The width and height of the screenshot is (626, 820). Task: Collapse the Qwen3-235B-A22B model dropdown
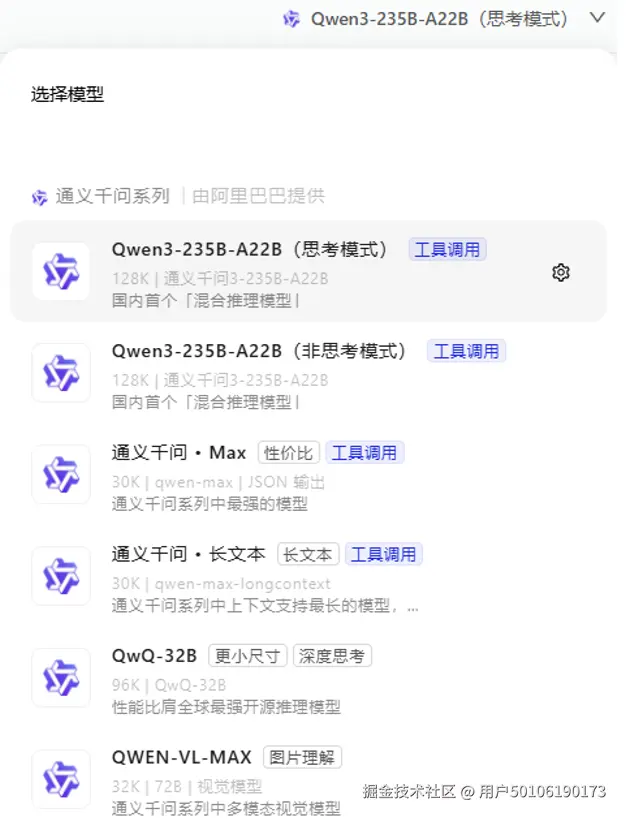pos(597,18)
